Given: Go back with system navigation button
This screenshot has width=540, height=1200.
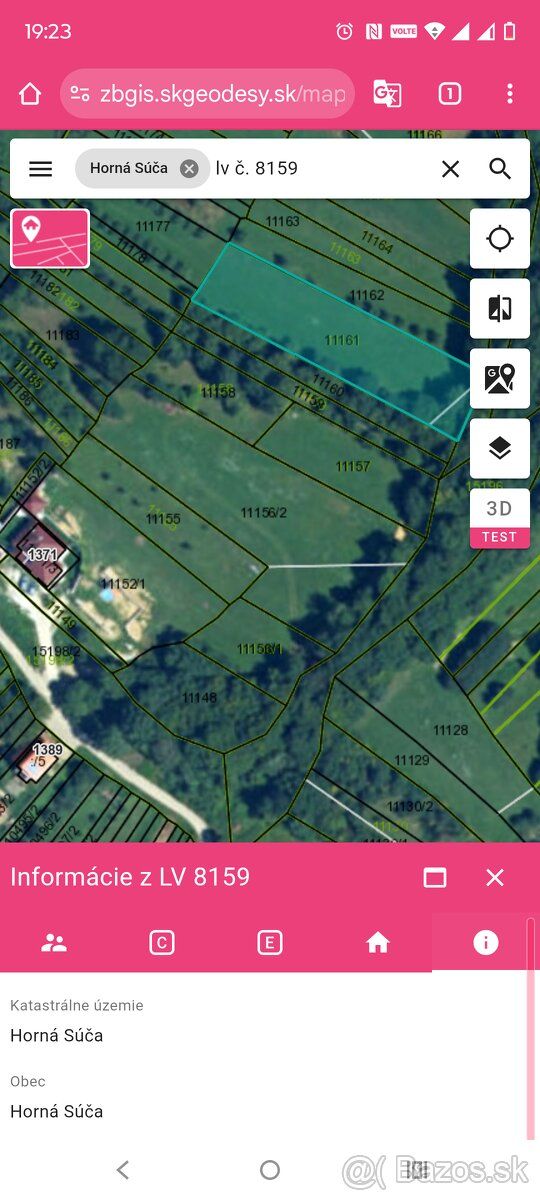Looking at the screenshot, I should point(123,1170).
